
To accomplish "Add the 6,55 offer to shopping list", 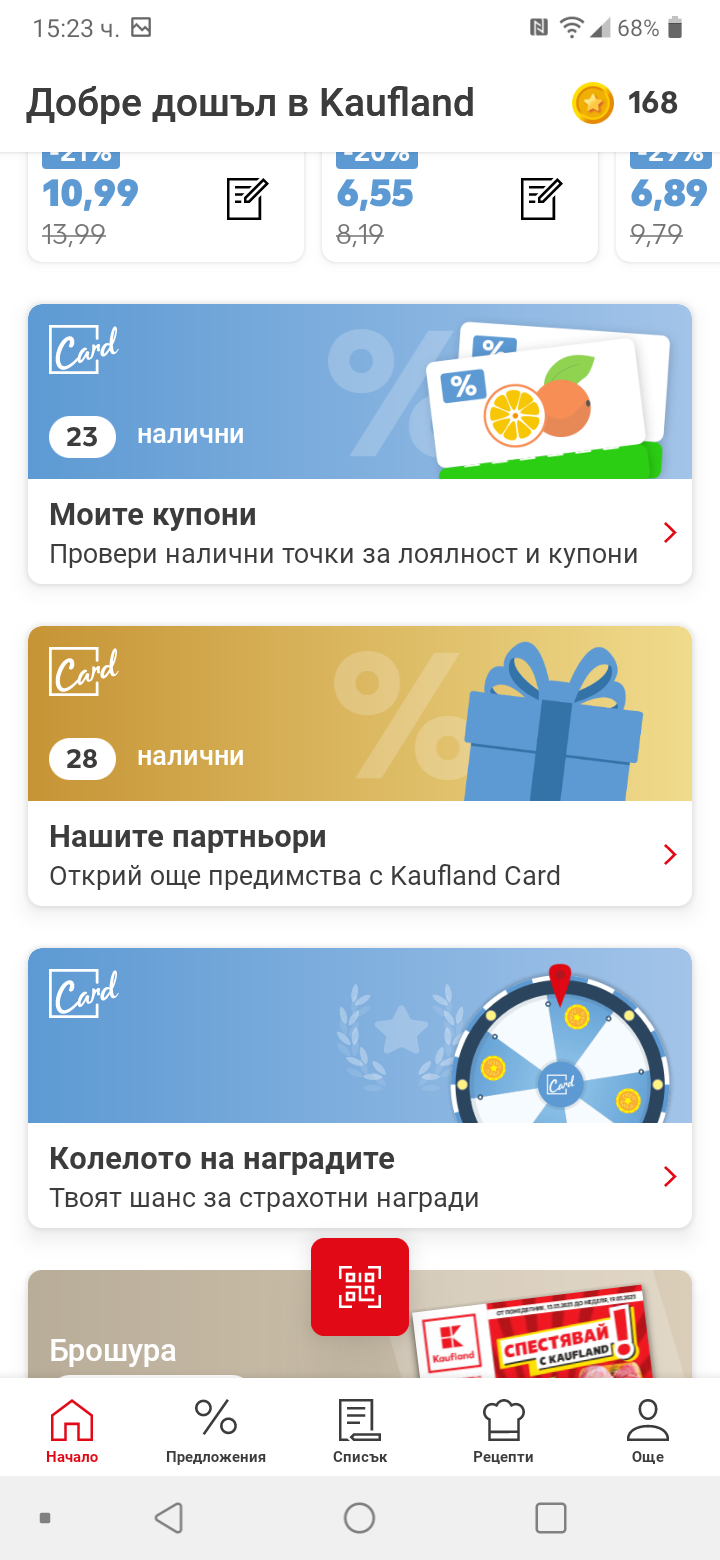I will (x=541, y=198).
